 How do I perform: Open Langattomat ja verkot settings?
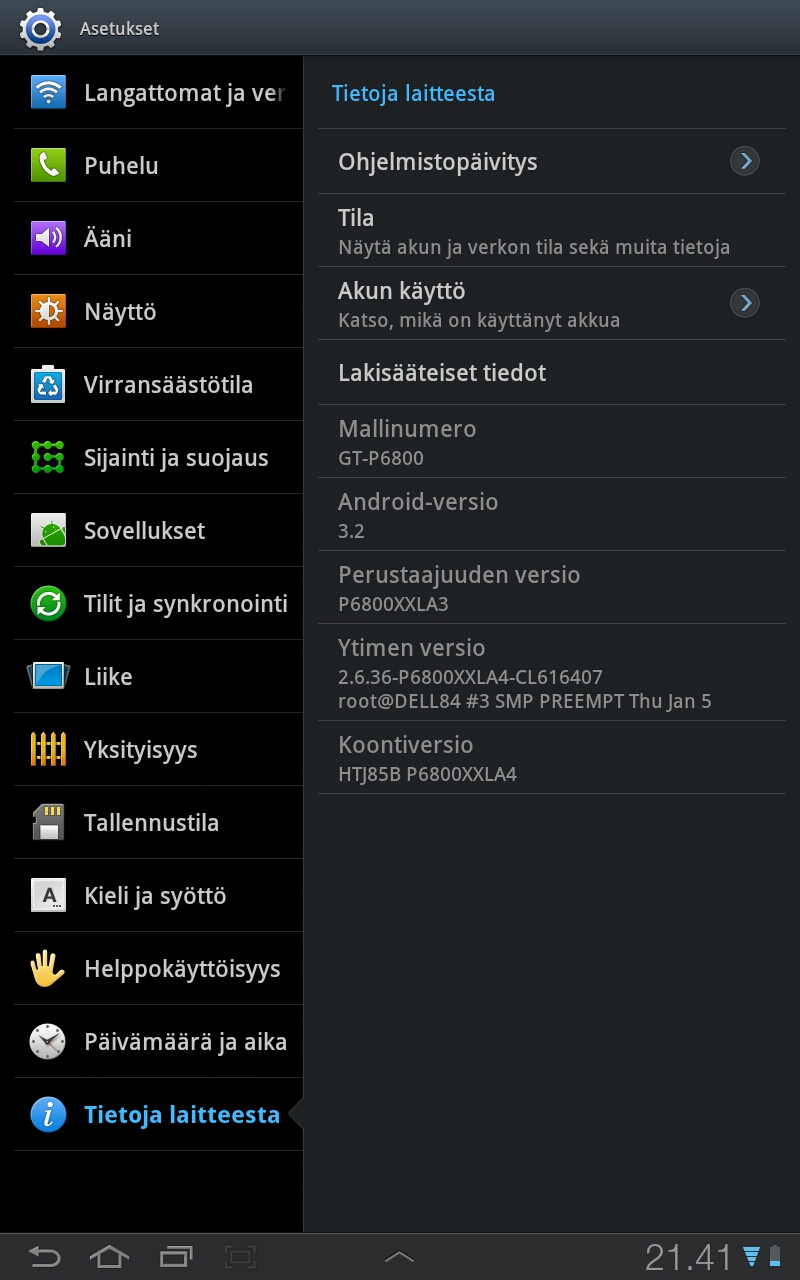point(158,93)
